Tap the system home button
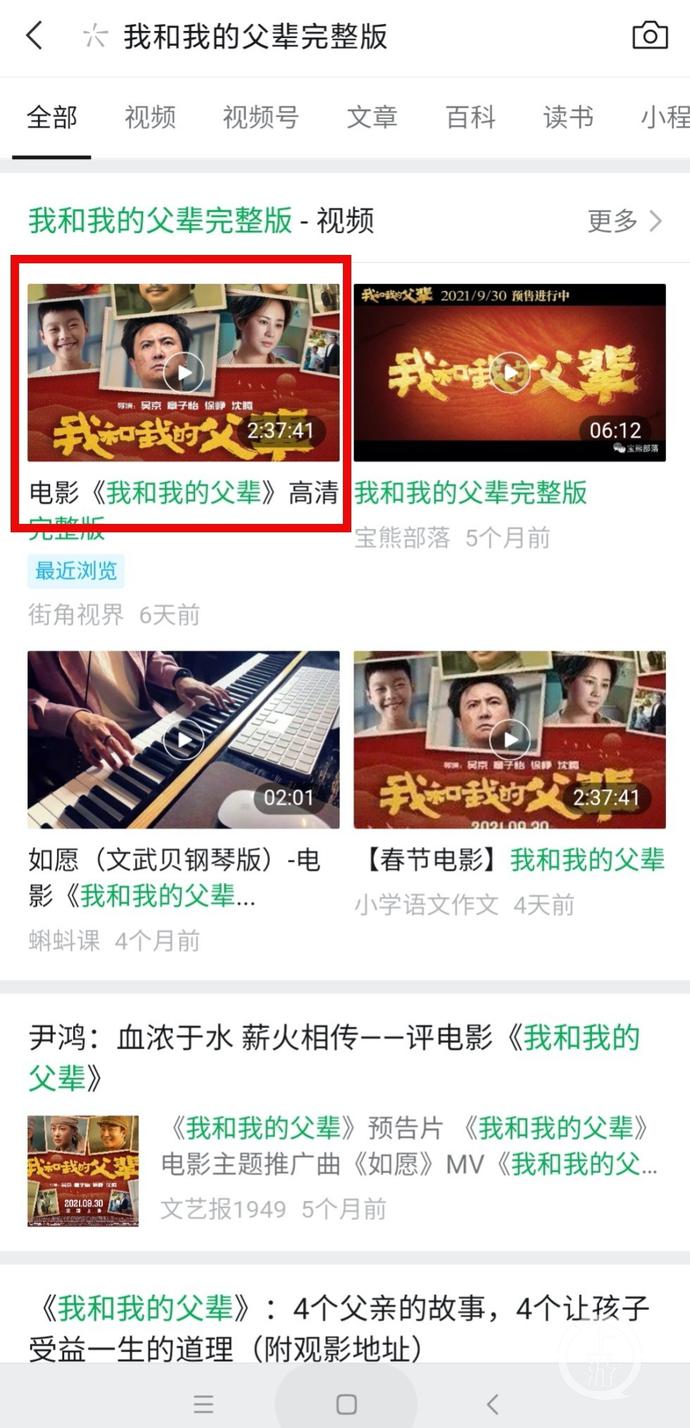This screenshot has height=1428, width=690. [x=346, y=1404]
